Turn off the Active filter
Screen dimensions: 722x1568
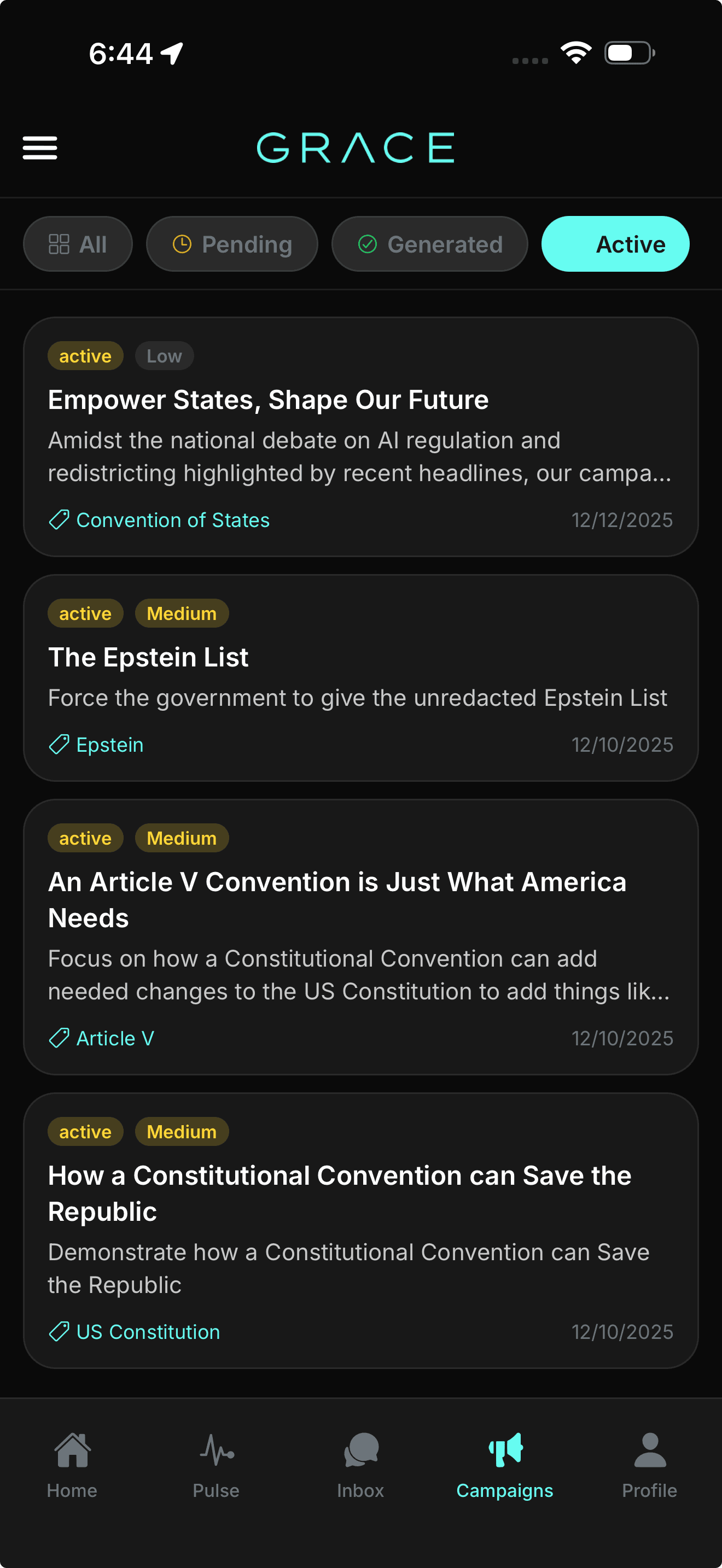tap(615, 243)
